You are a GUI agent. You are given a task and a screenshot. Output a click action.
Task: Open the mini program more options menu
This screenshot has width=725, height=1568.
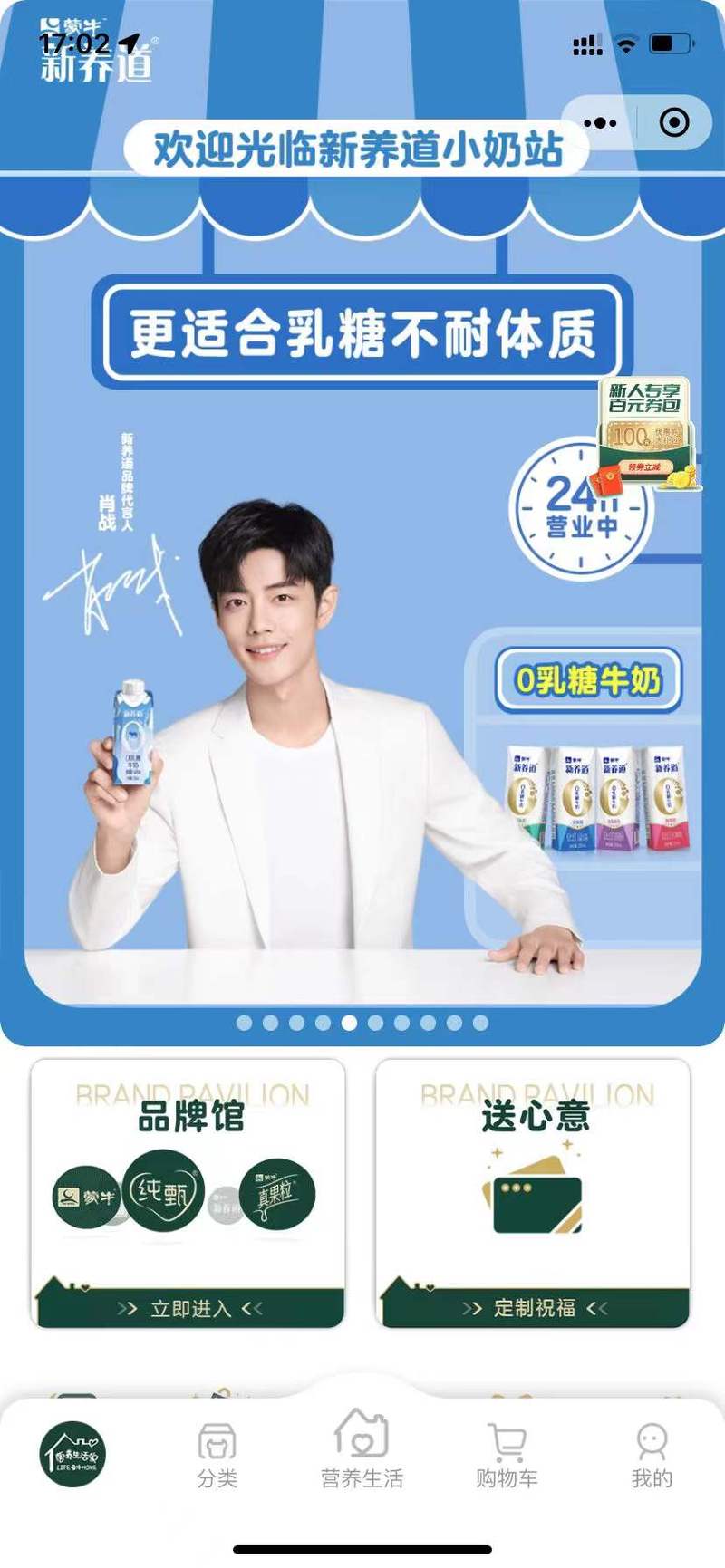tap(600, 122)
